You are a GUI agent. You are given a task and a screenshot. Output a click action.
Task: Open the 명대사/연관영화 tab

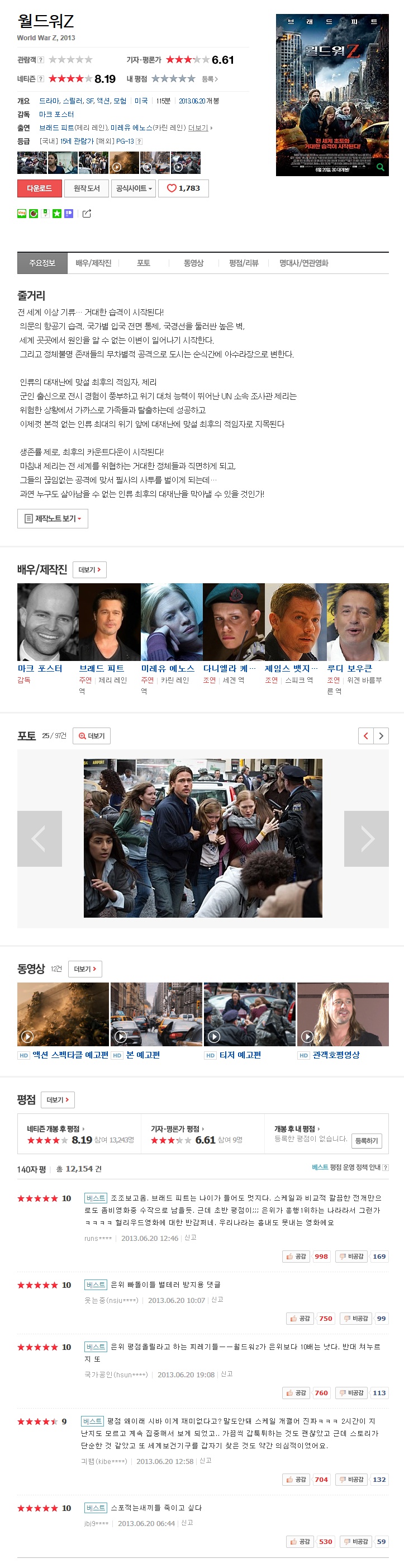coord(303,263)
